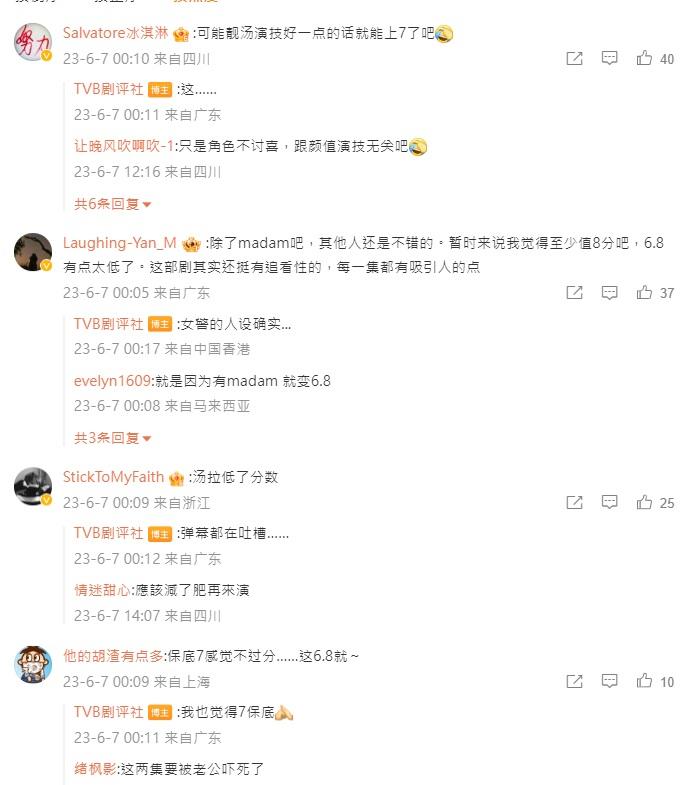Image resolution: width=690 pixels, height=785 pixels.
Task: Open 绪枫影's profile link
Action: point(95,769)
